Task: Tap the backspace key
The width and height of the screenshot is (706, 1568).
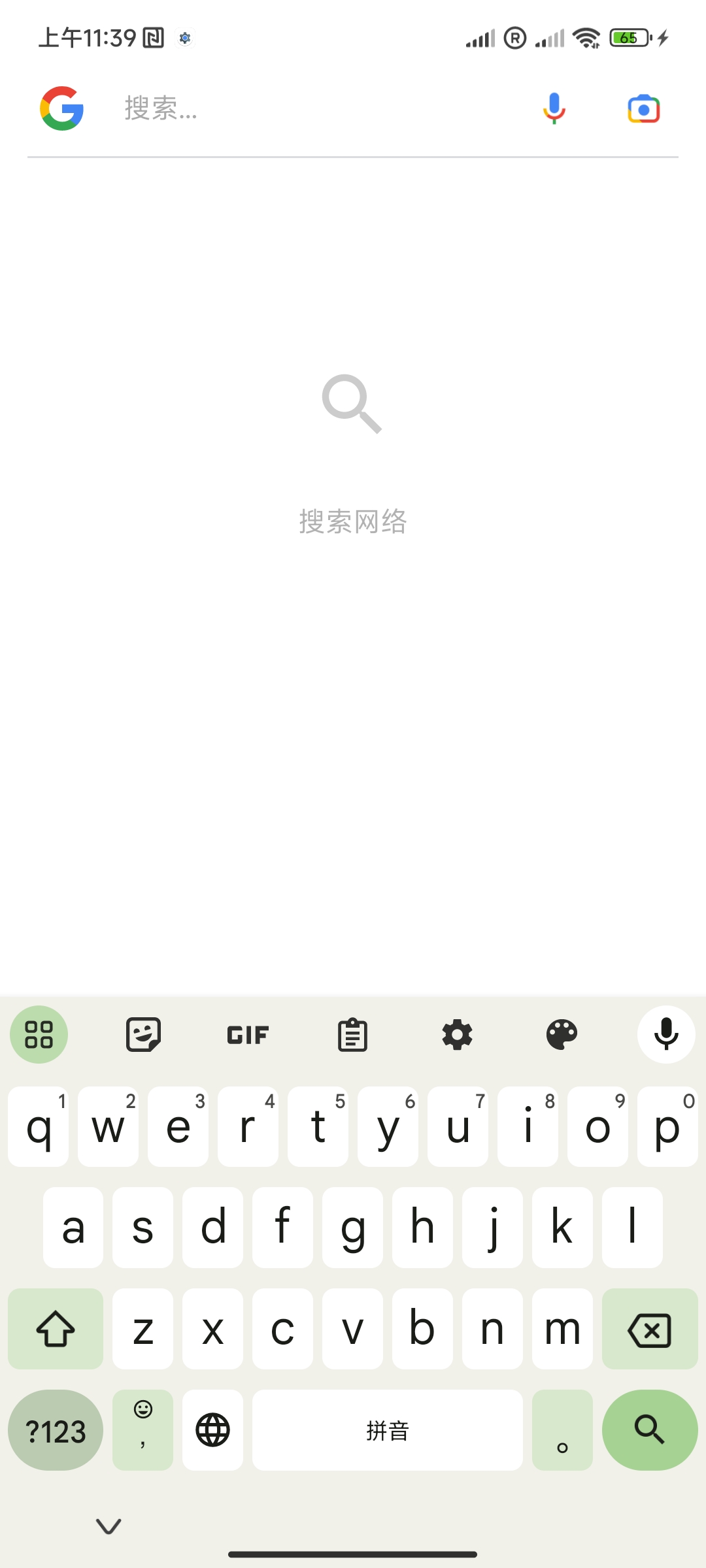Action: (650, 1329)
